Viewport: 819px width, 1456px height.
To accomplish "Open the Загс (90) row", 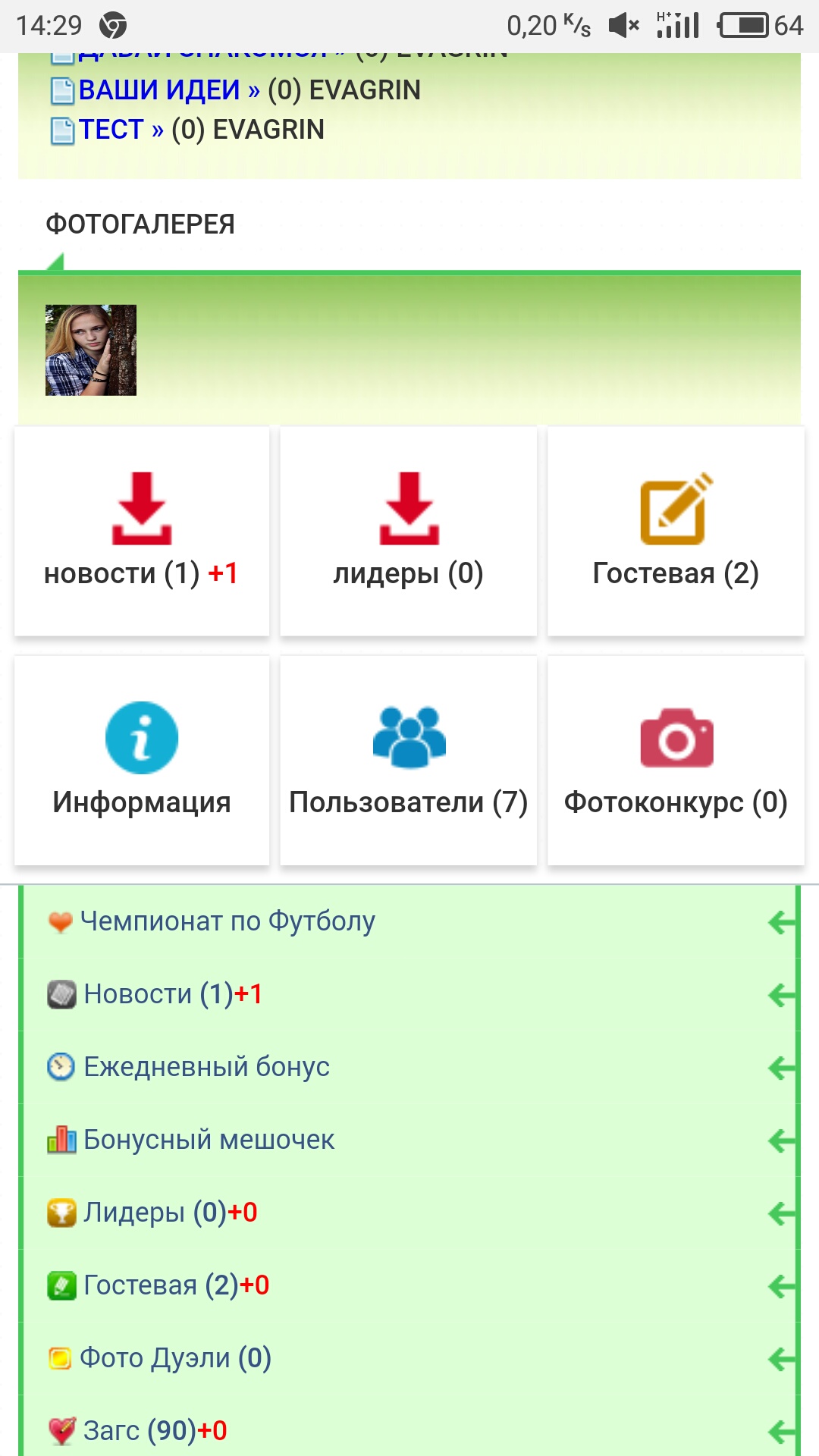I will click(155, 1431).
